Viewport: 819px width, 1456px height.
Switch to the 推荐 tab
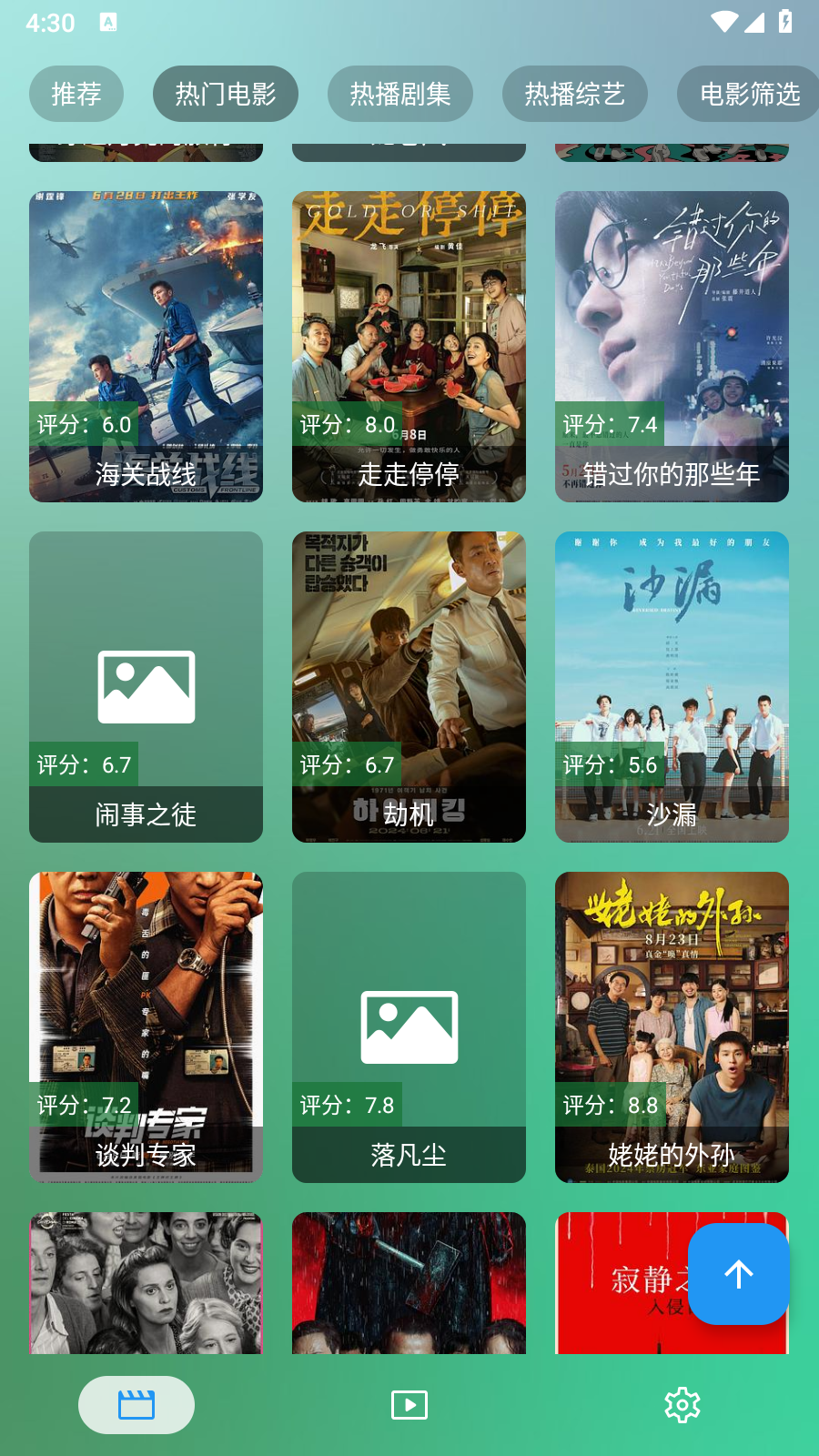76,94
